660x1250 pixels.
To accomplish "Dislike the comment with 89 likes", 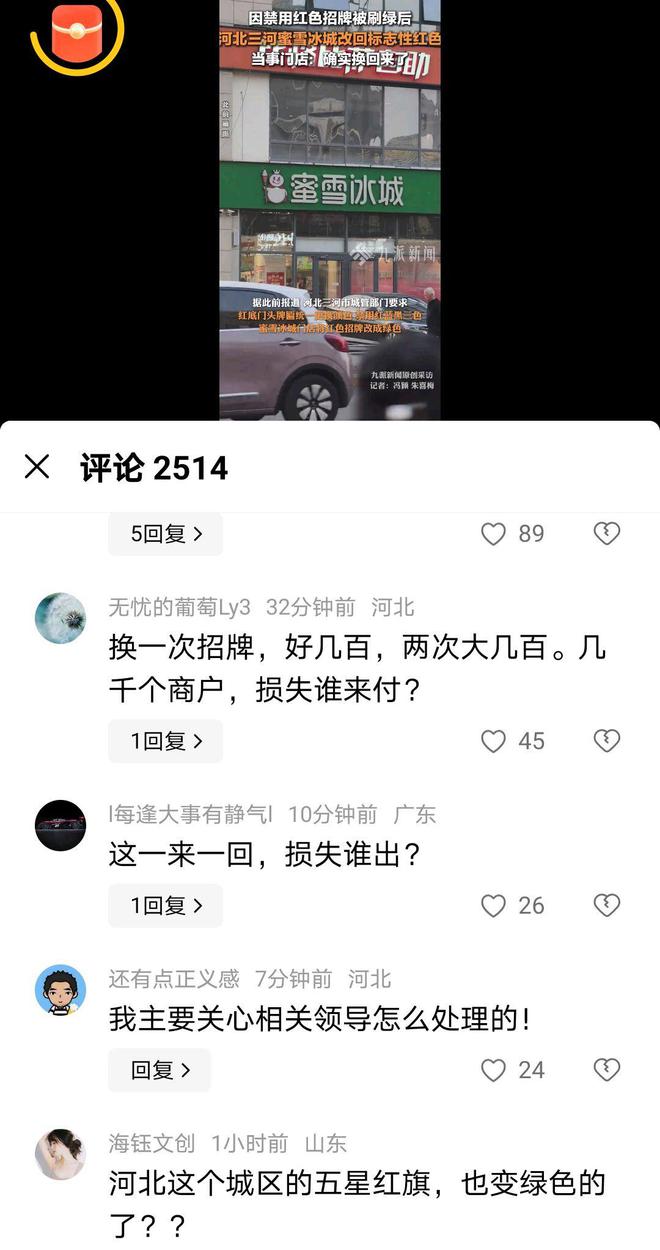I will [607, 534].
